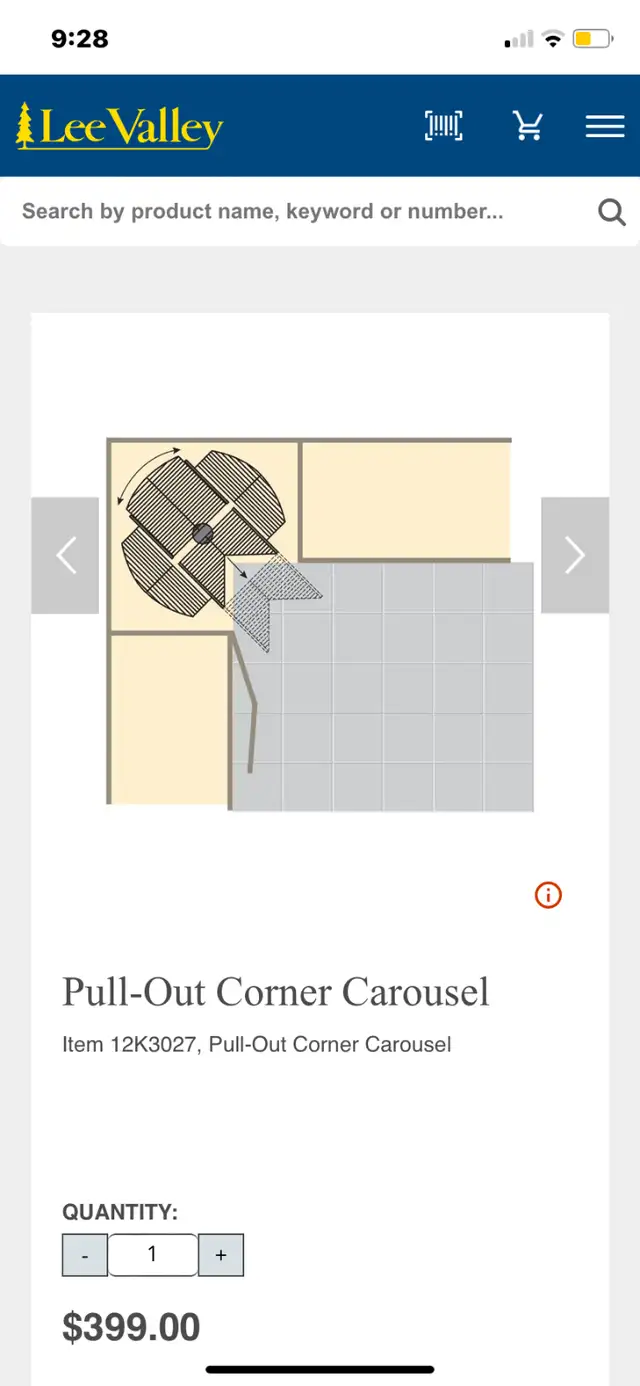Tap the orange info icon
The width and height of the screenshot is (640, 1386).
click(548, 895)
